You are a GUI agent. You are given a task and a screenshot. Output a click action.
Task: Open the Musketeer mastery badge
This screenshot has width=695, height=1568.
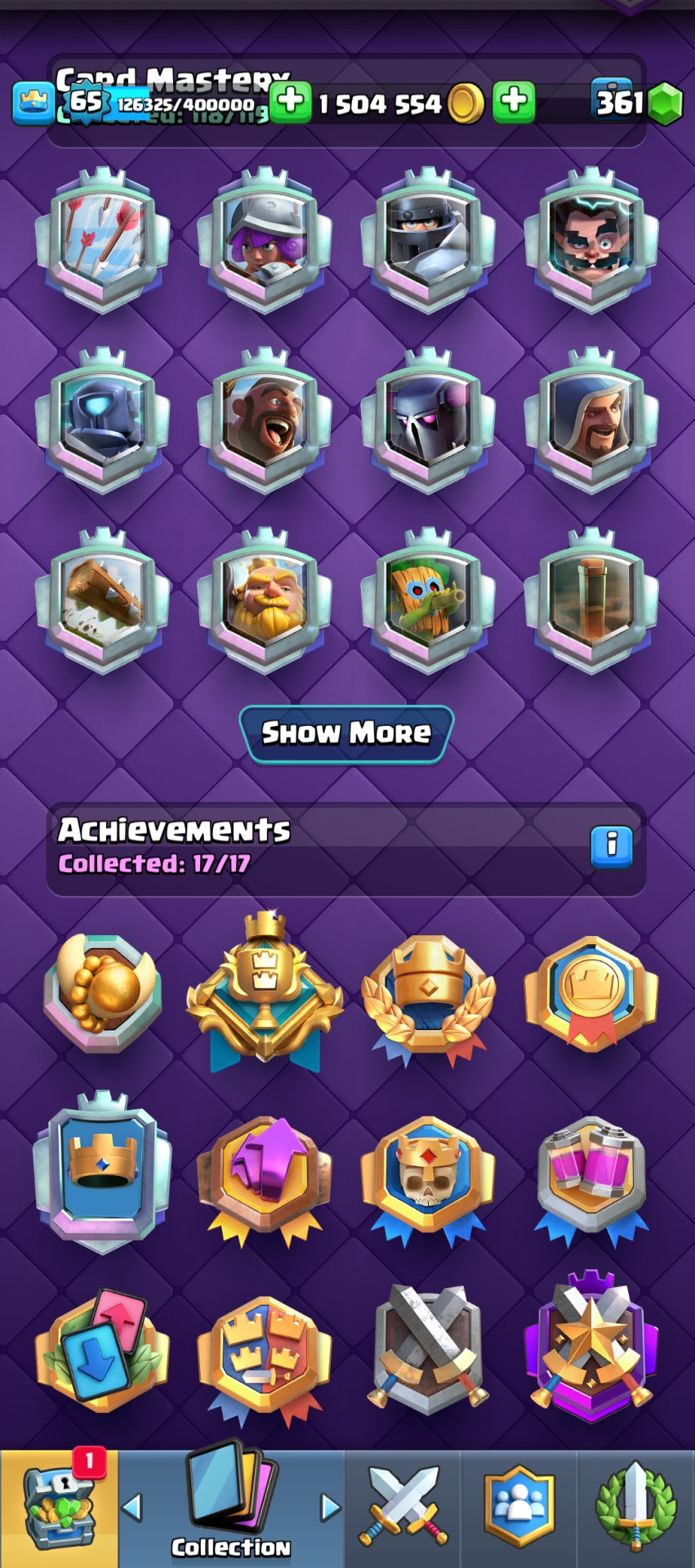[265, 240]
